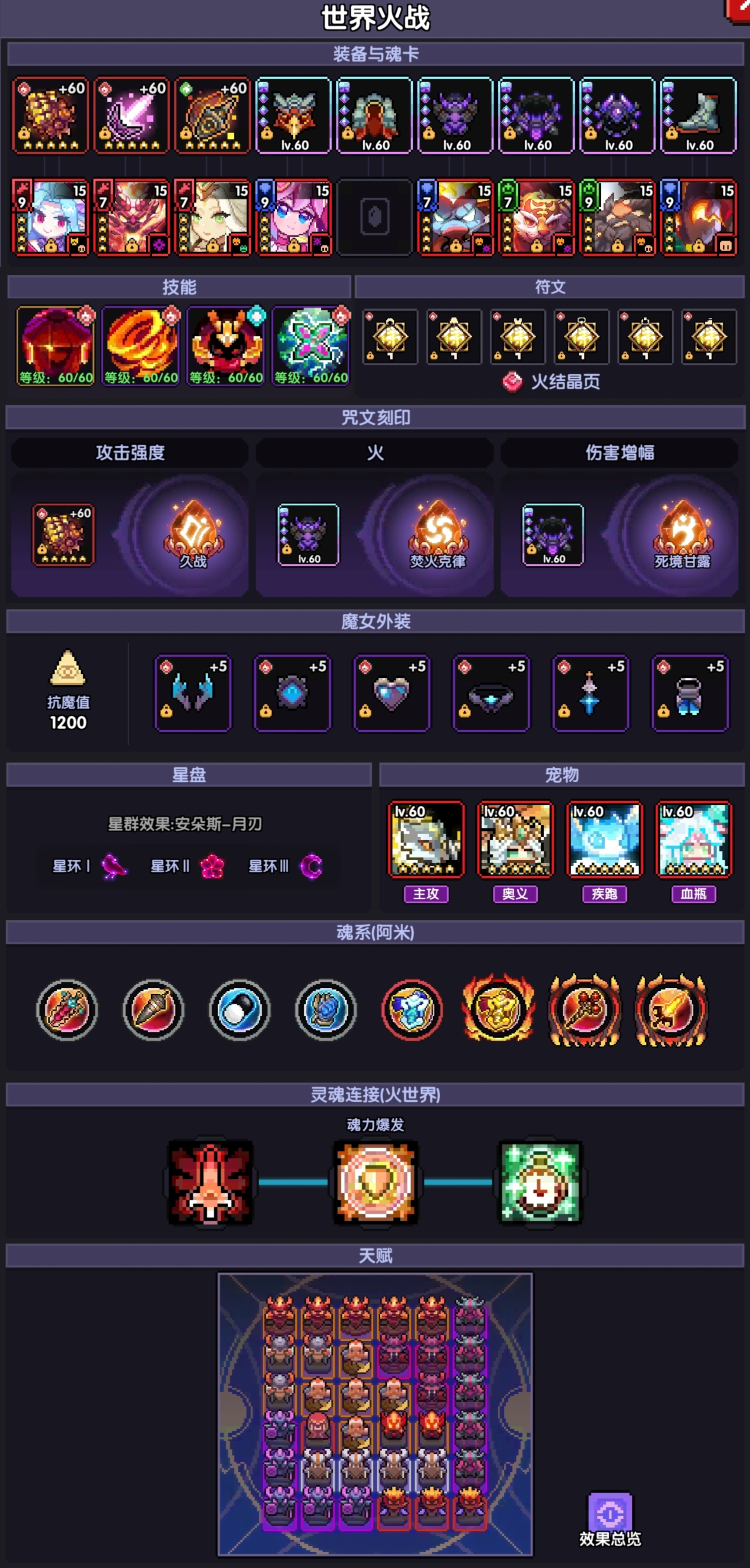Viewport: 750px width, 1568px height.
Task: Close the 世界火战 build panel
Action: [739, 8]
